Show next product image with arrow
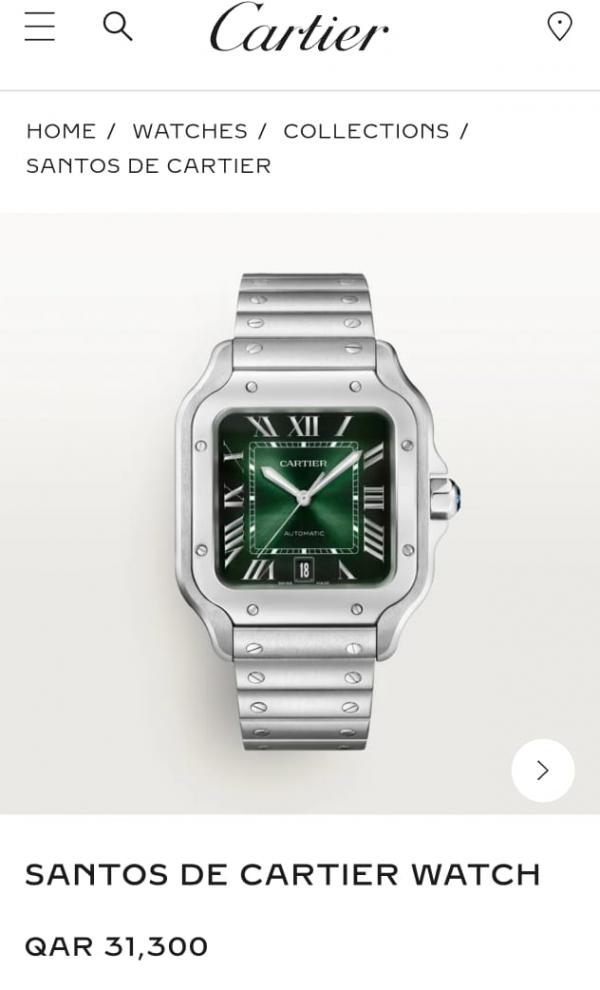The image size is (600, 990). (x=543, y=770)
